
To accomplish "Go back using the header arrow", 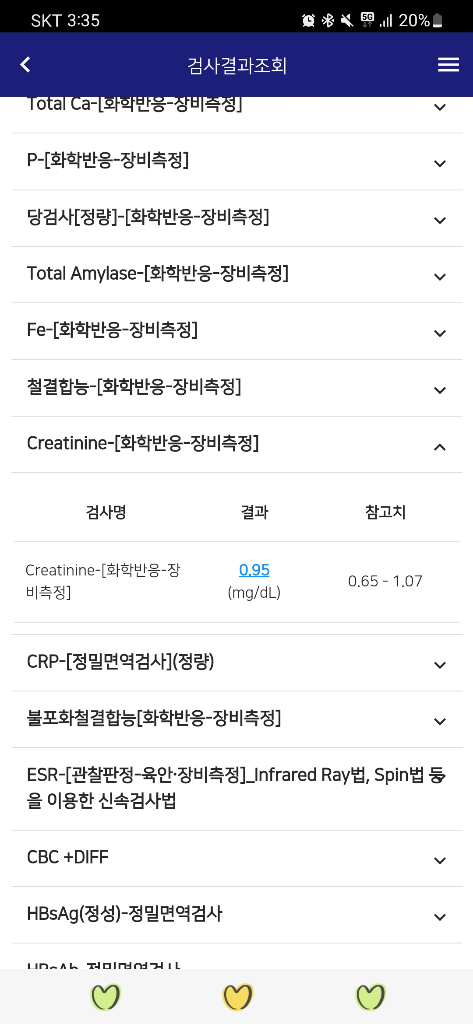I will [25, 65].
